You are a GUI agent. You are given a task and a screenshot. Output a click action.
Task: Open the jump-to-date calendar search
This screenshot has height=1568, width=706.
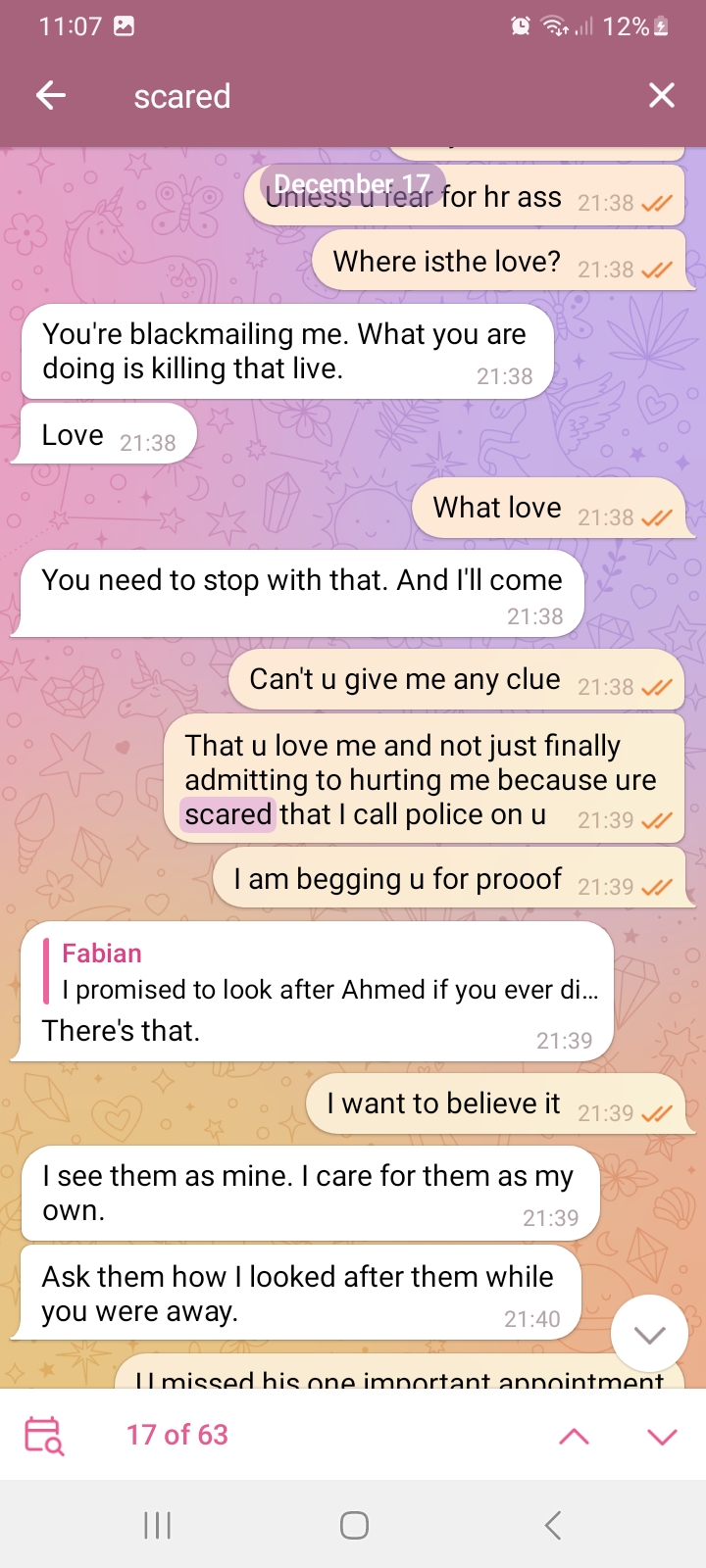coord(44,1436)
